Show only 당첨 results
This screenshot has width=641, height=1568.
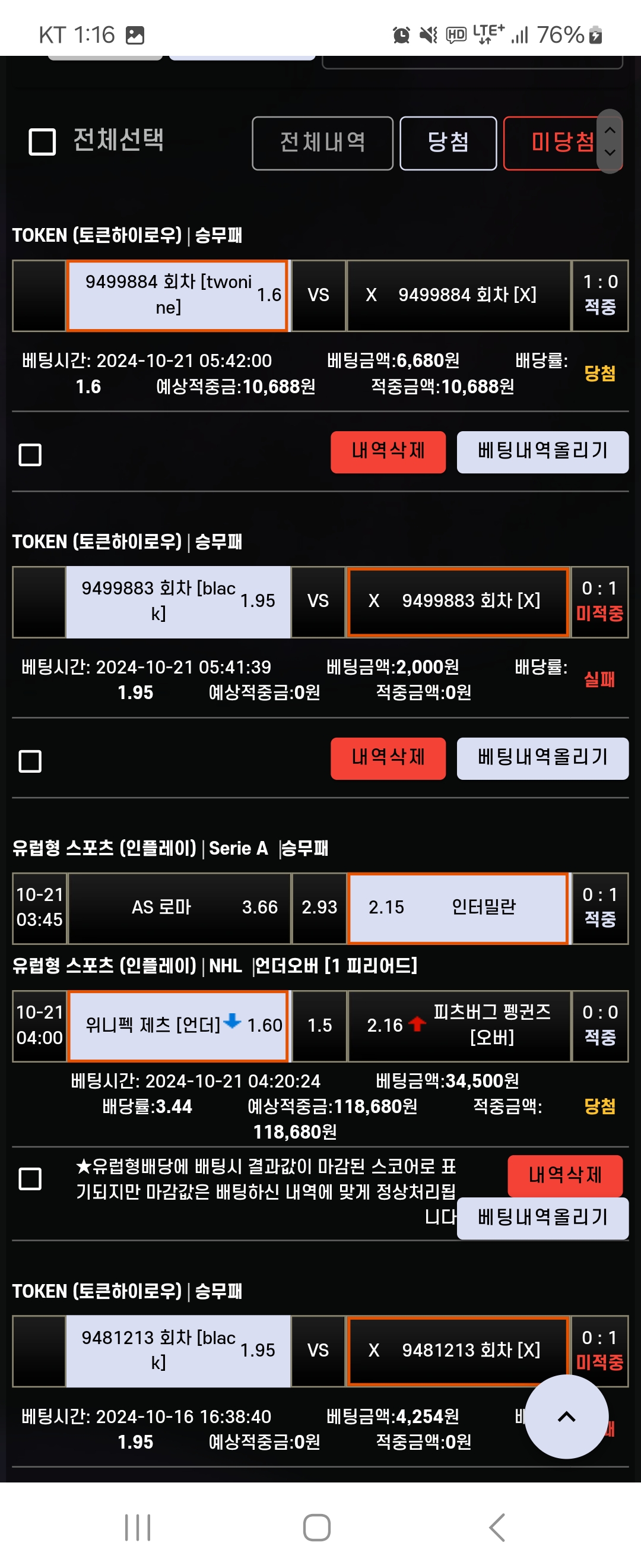448,143
